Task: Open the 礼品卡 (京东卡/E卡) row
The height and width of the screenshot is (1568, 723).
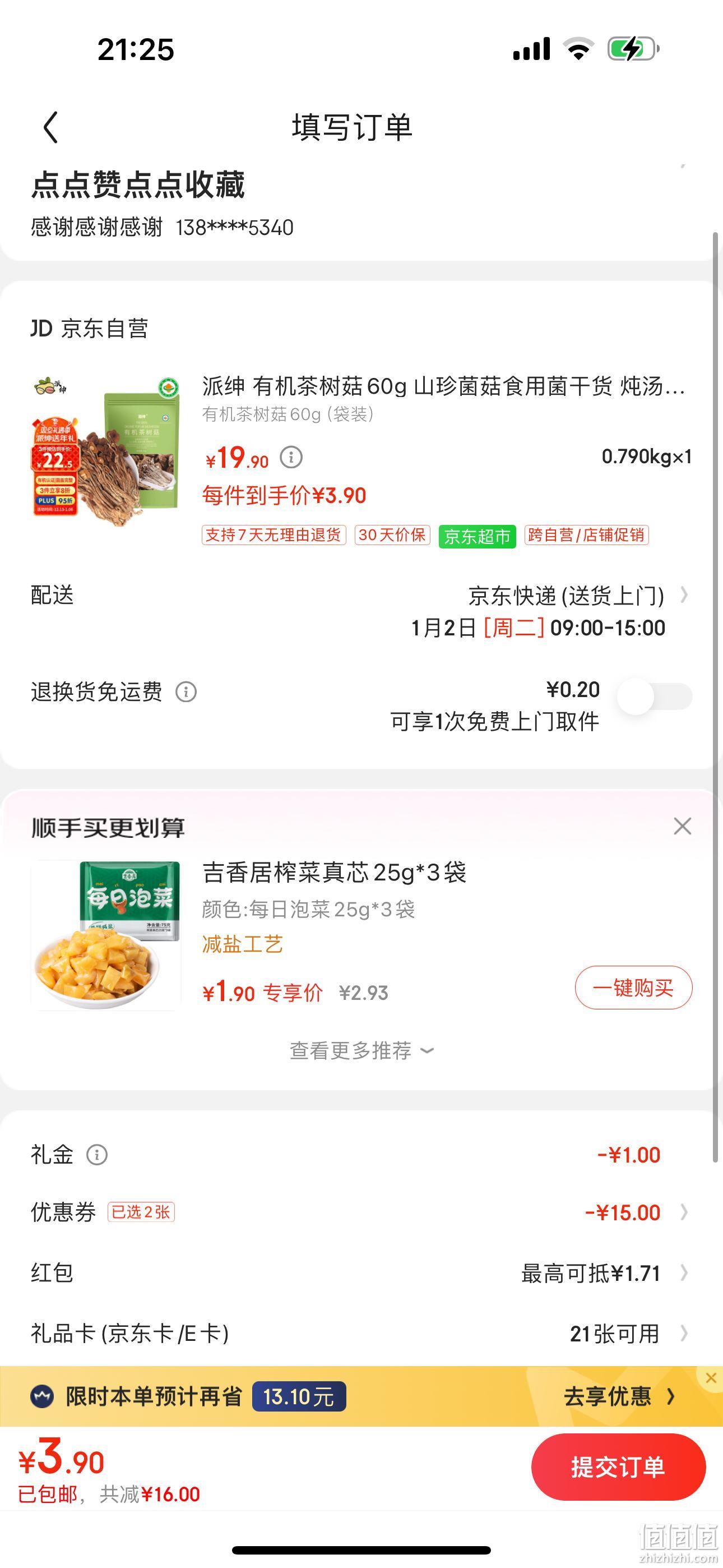Action: pos(361,1334)
